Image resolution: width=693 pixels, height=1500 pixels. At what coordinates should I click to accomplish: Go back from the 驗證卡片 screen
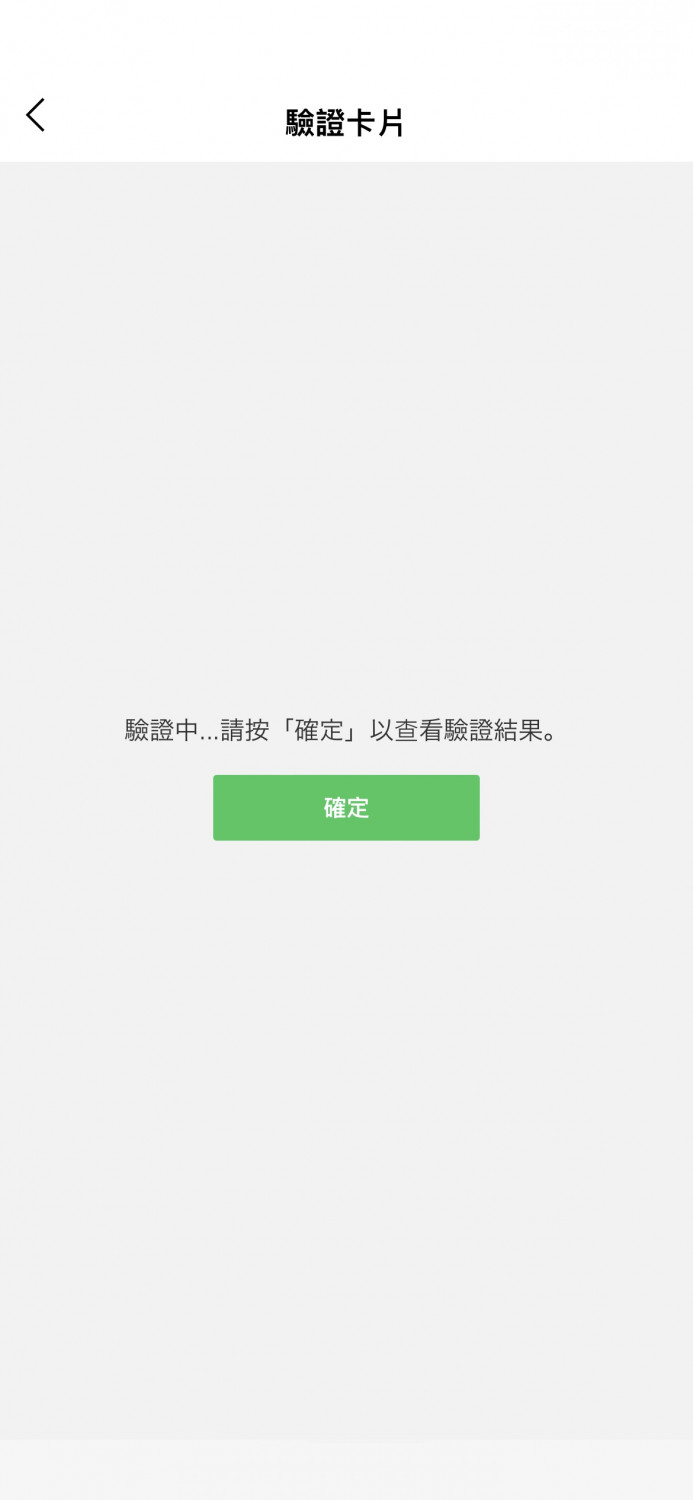tap(36, 115)
